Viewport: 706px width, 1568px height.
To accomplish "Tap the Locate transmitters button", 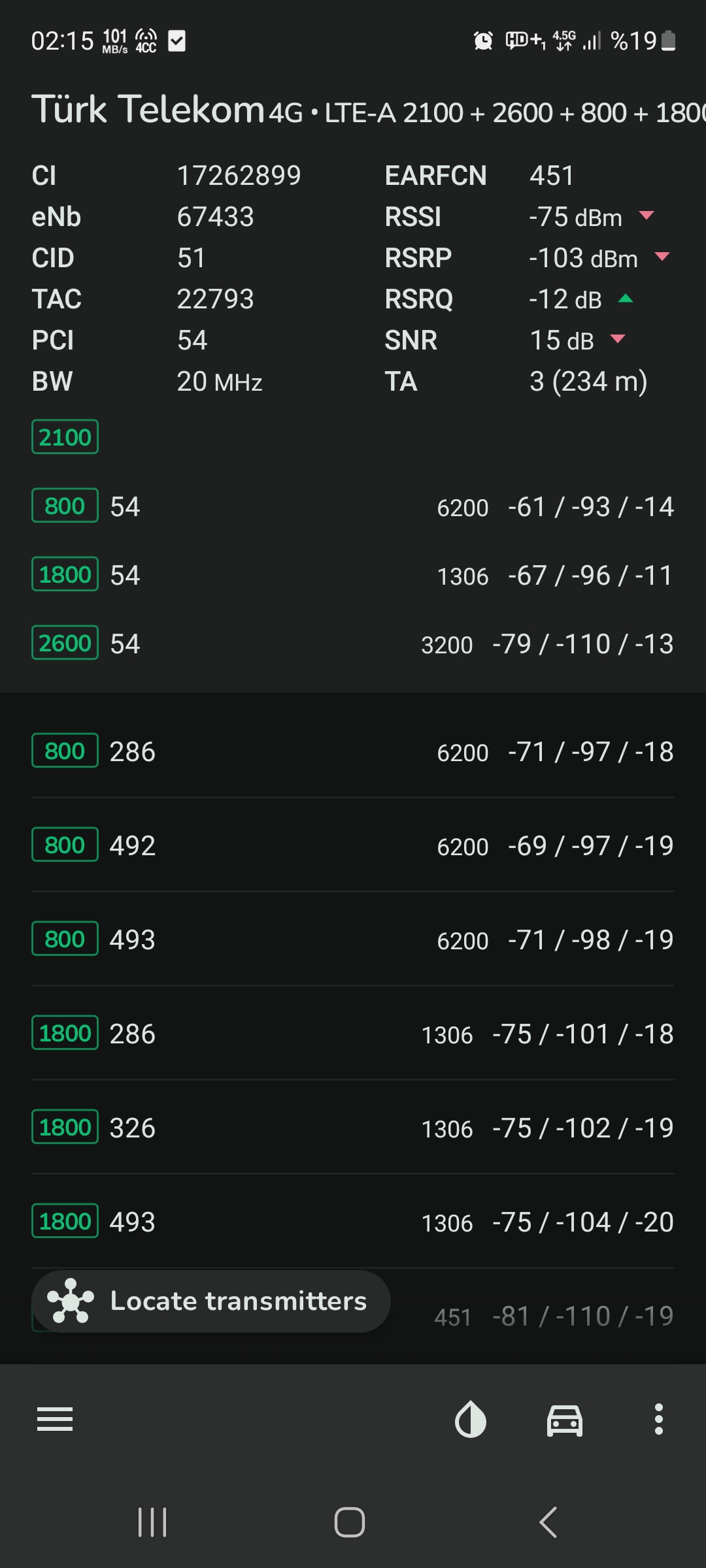I will tap(211, 1301).
